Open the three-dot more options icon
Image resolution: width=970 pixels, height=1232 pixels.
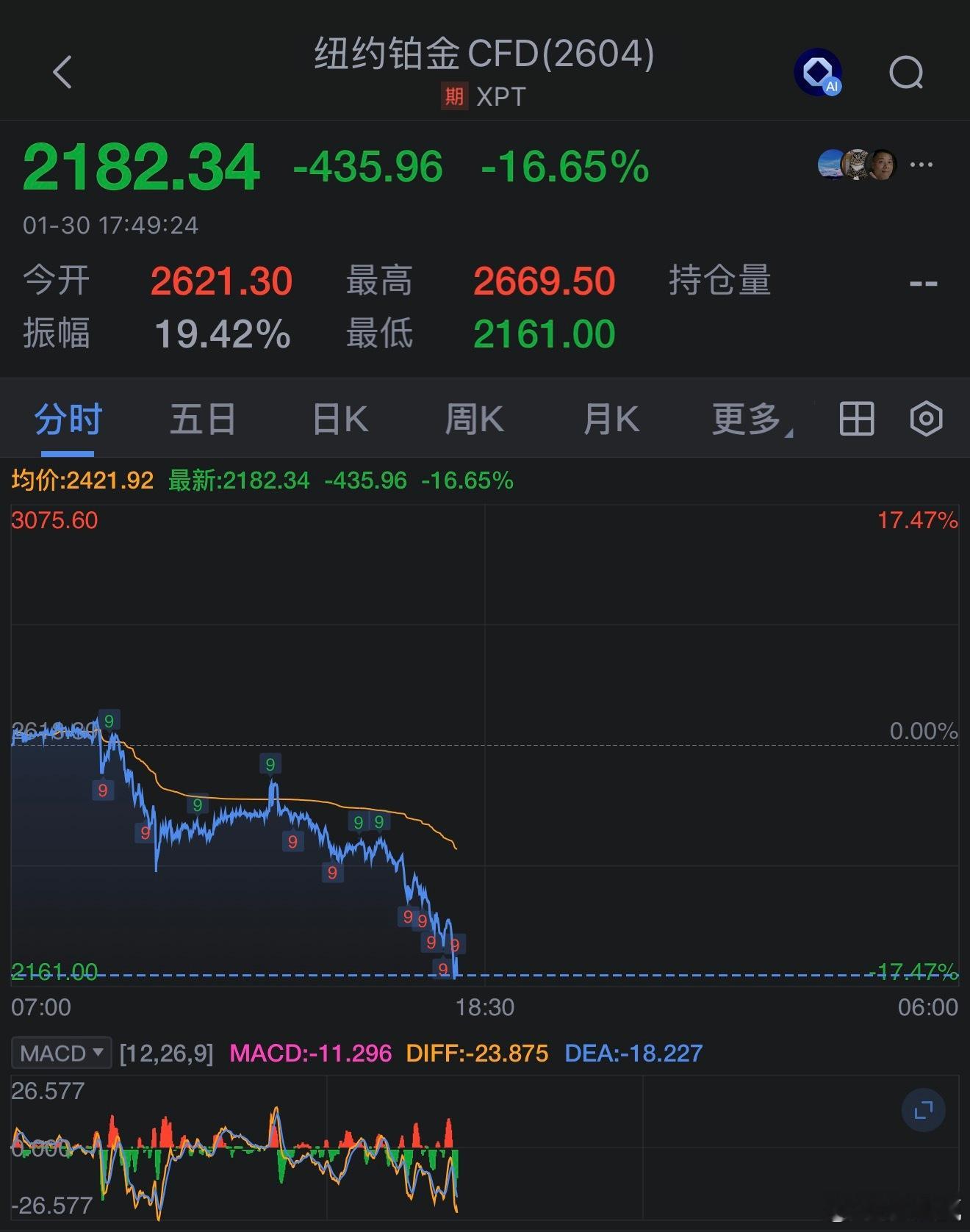(x=921, y=165)
